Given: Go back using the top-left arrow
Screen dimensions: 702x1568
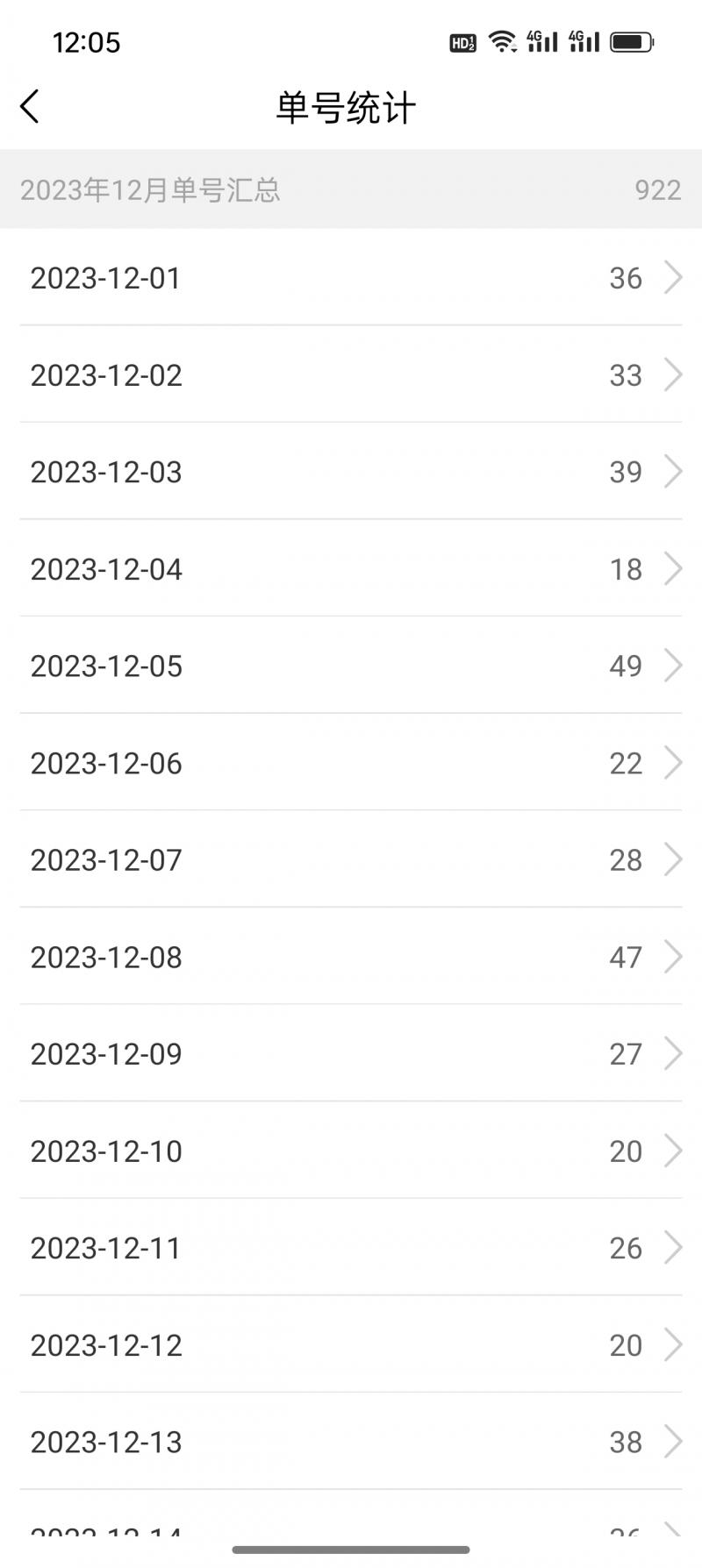Looking at the screenshot, I should coord(30,107).
